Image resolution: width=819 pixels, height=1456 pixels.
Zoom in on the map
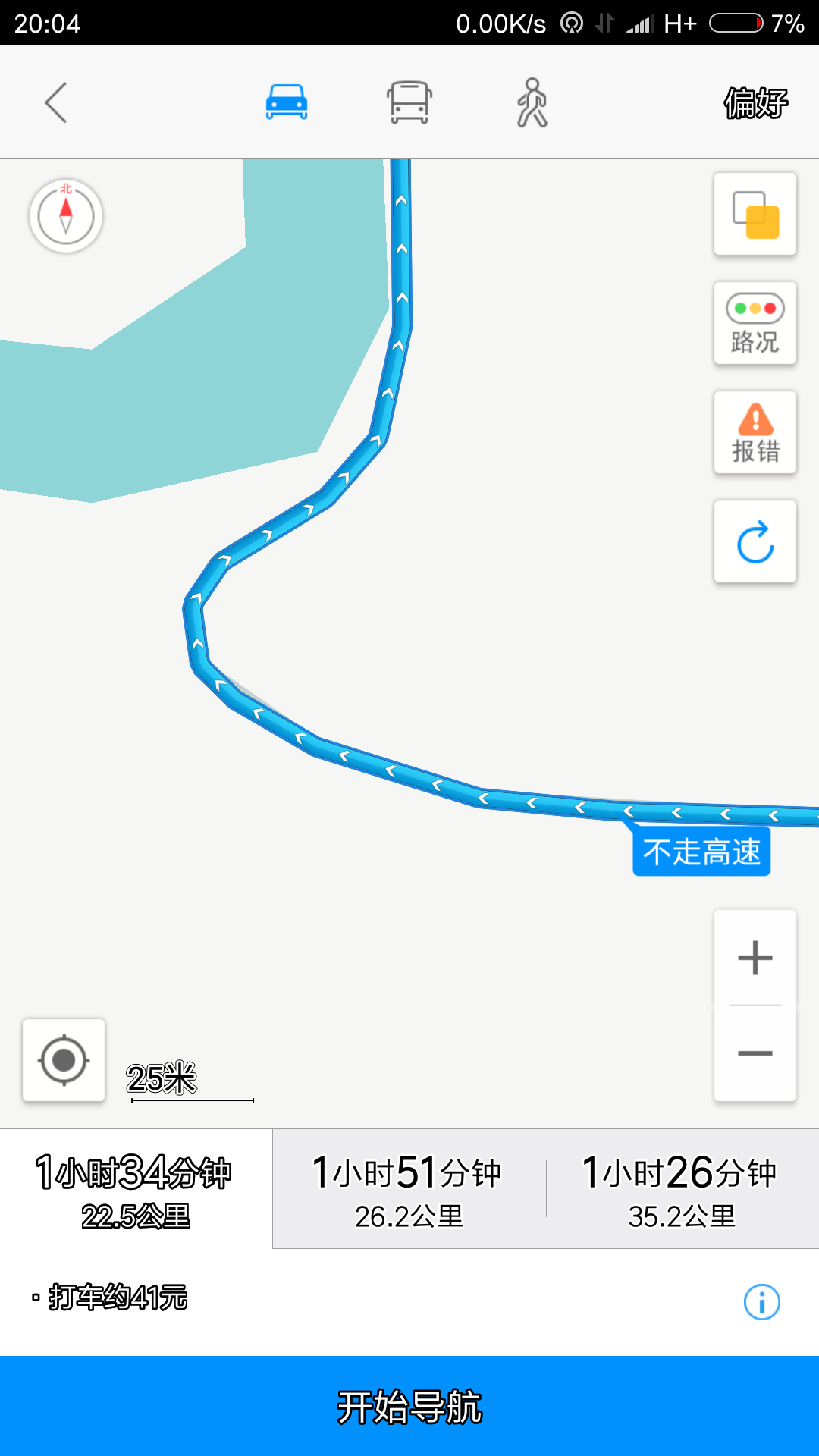[x=755, y=958]
